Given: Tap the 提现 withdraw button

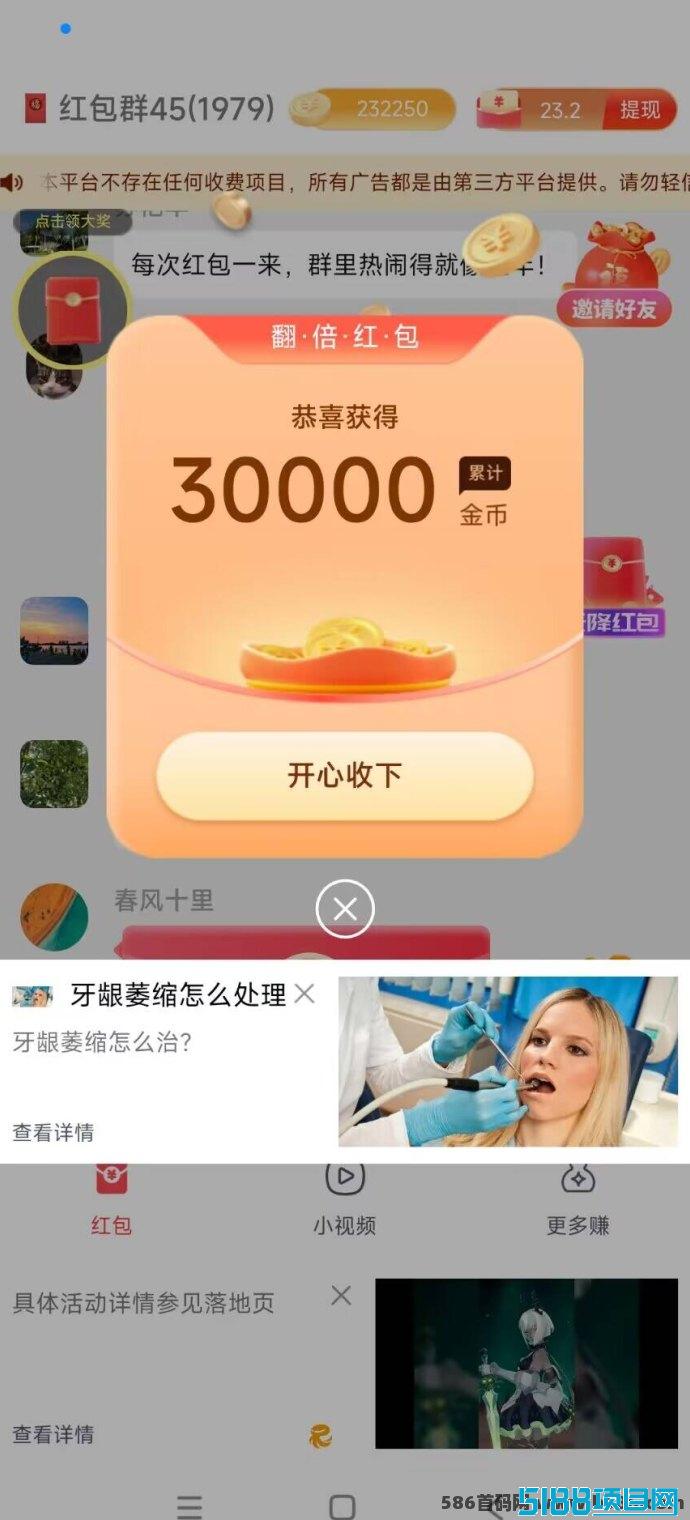Looking at the screenshot, I should 640,109.
